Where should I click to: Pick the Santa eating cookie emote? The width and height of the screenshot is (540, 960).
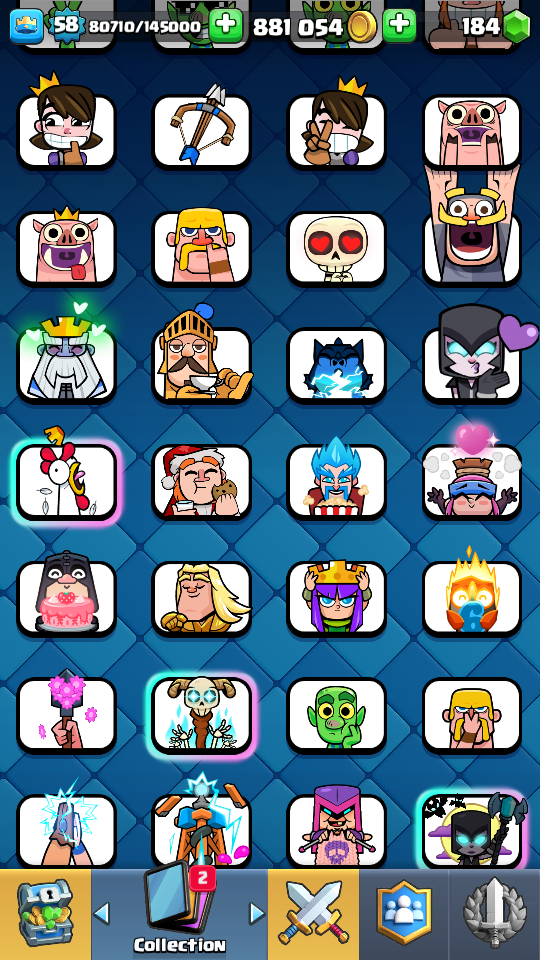201,481
